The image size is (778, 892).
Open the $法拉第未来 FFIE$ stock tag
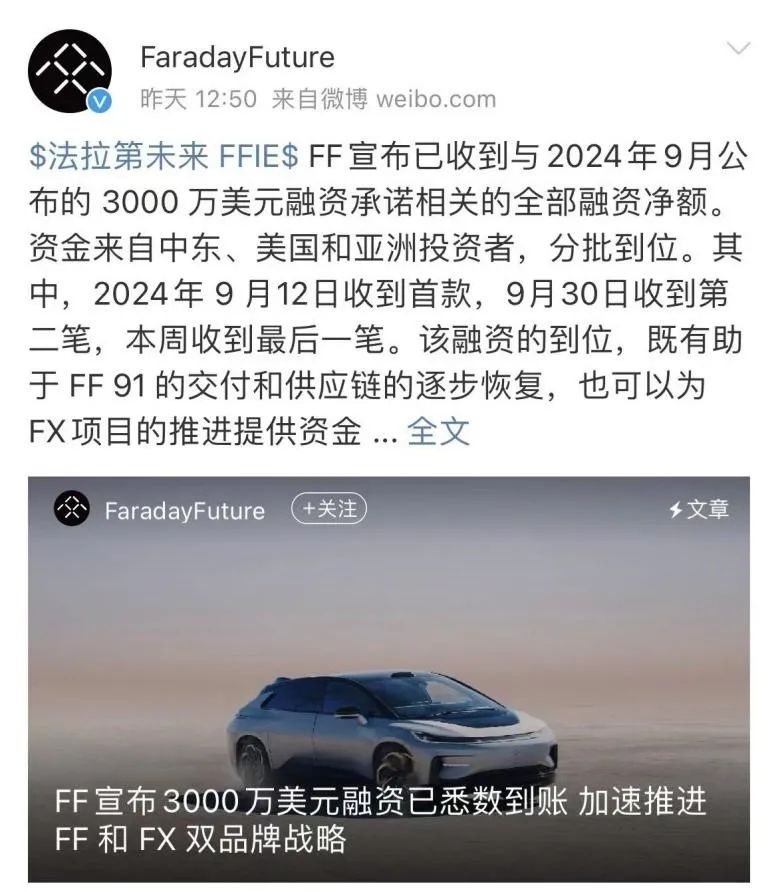pyautogui.click(x=163, y=156)
